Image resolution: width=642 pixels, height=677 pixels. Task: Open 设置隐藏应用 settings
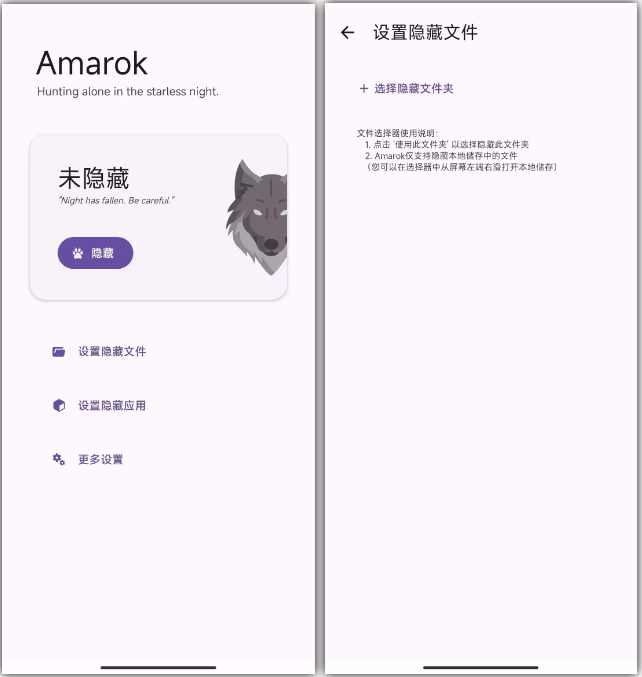point(111,406)
